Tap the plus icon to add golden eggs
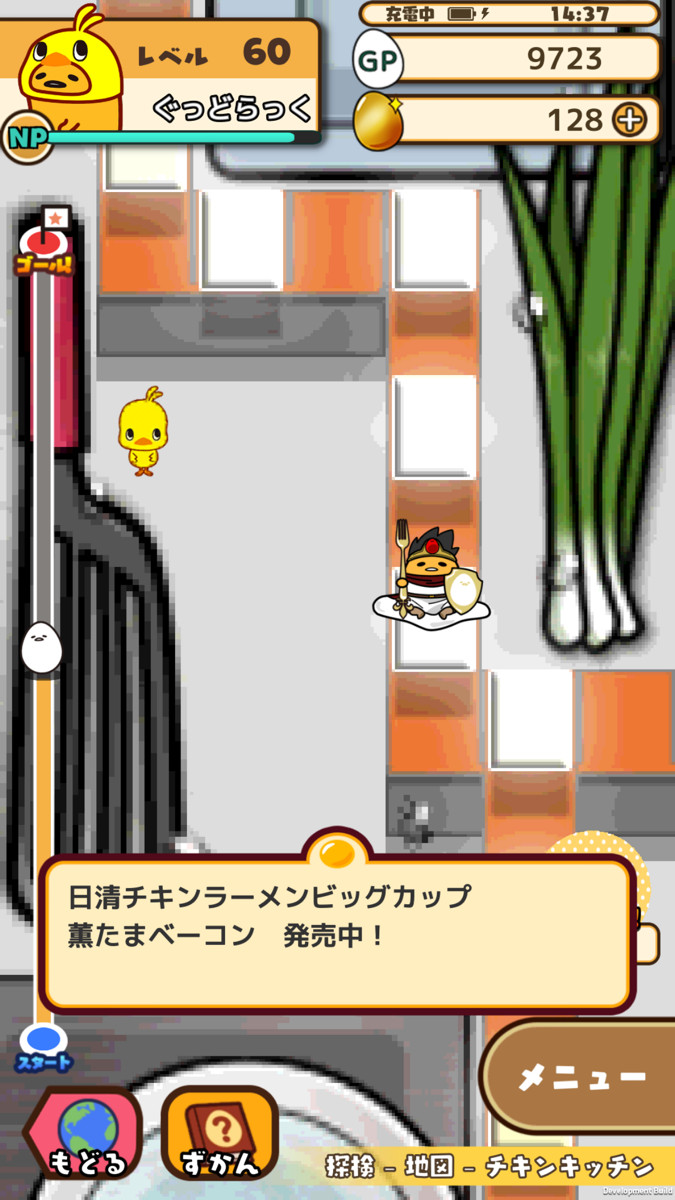This screenshot has width=675, height=1200. pyautogui.click(x=630, y=121)
